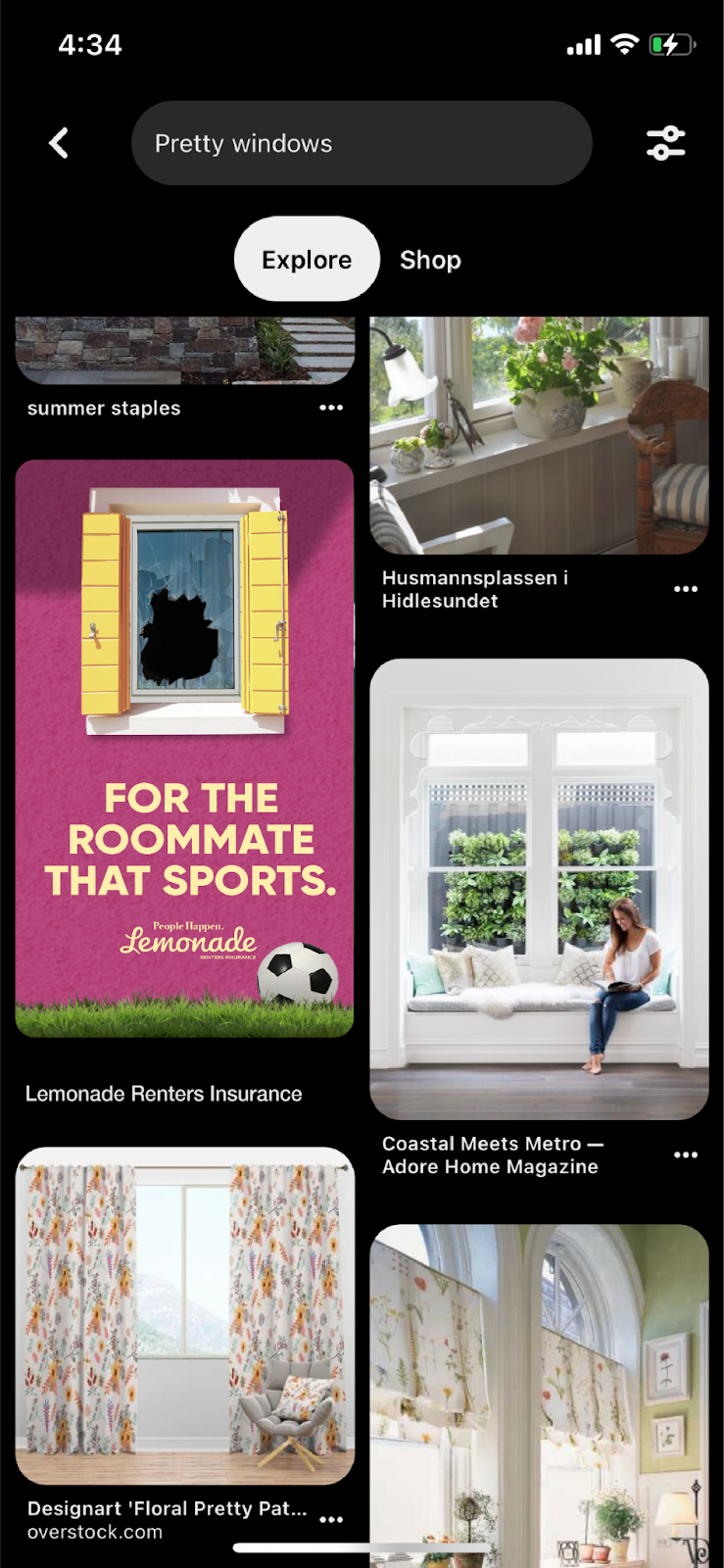
Task: Open the Lemonade Renters Insurance ad pin
Action: tap(184, 748)
